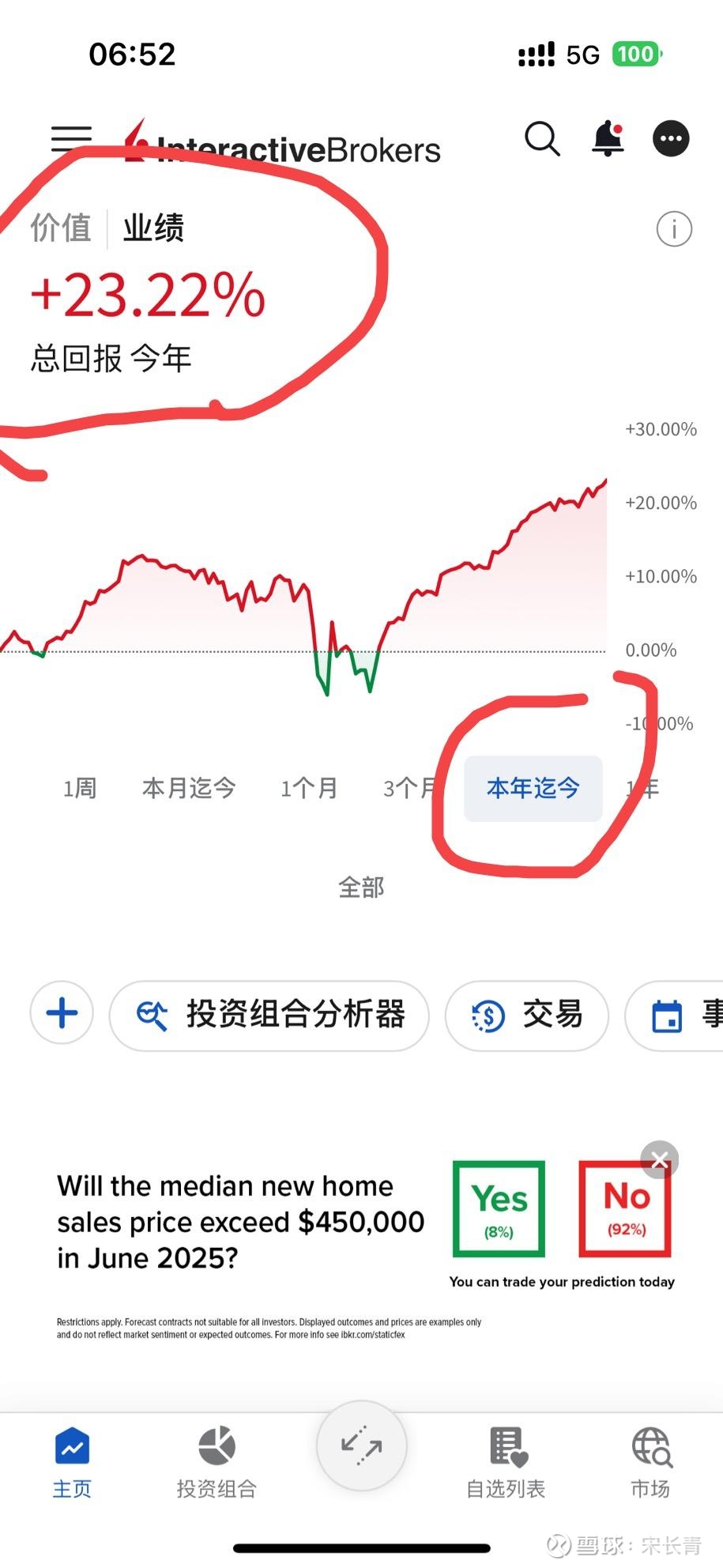The width and height of the screenshot is (723, 1568).
Task: Open the hamburger navigation menu
Action: [x=70, y=139]
